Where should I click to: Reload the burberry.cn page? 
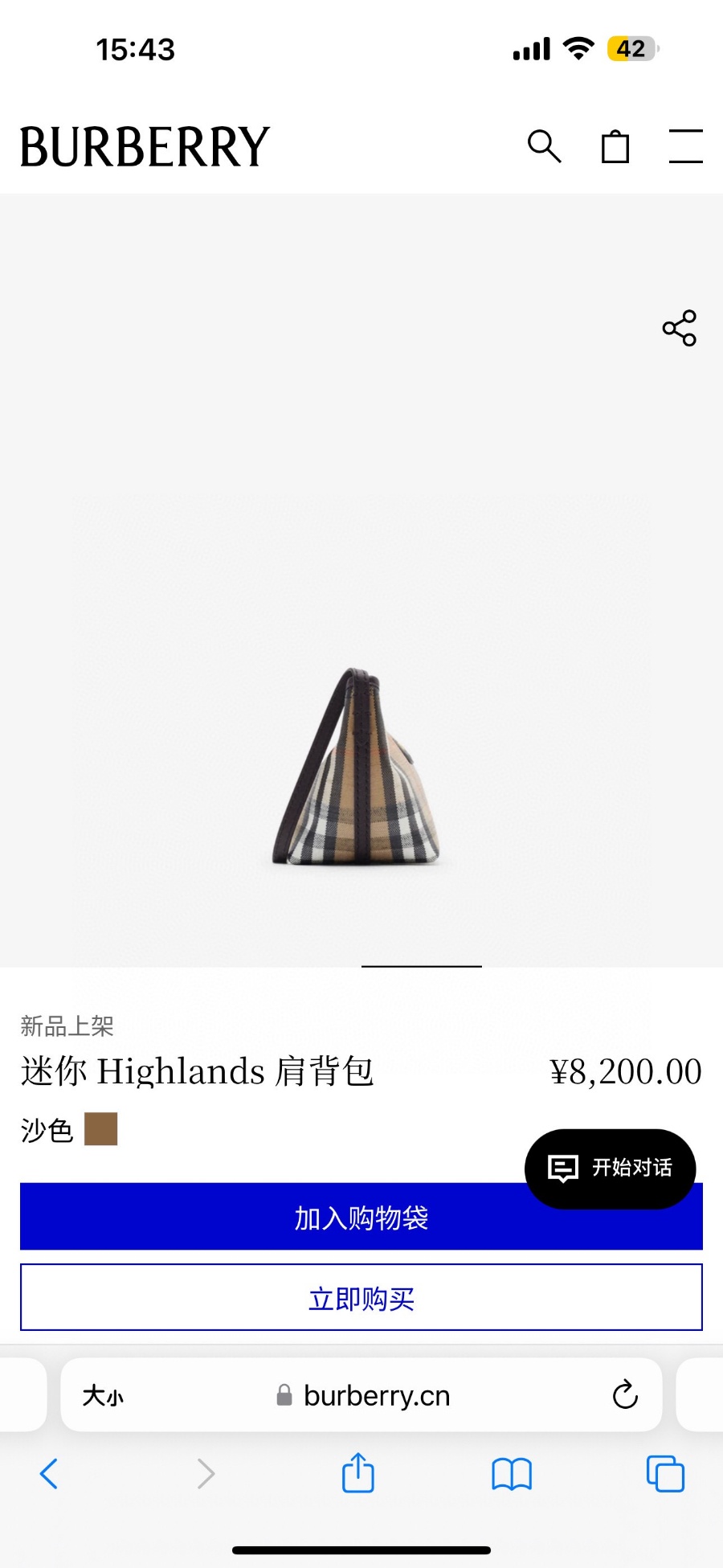(x=625, y=1395)
